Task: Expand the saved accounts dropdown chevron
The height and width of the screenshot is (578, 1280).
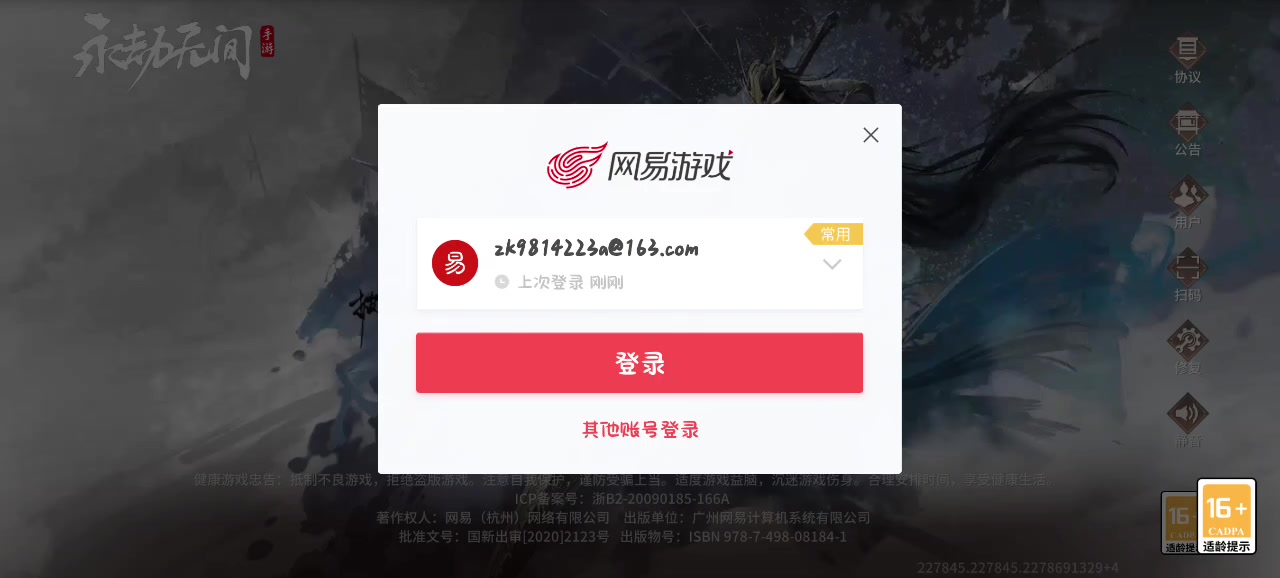Action: click(x=832, y=265)
